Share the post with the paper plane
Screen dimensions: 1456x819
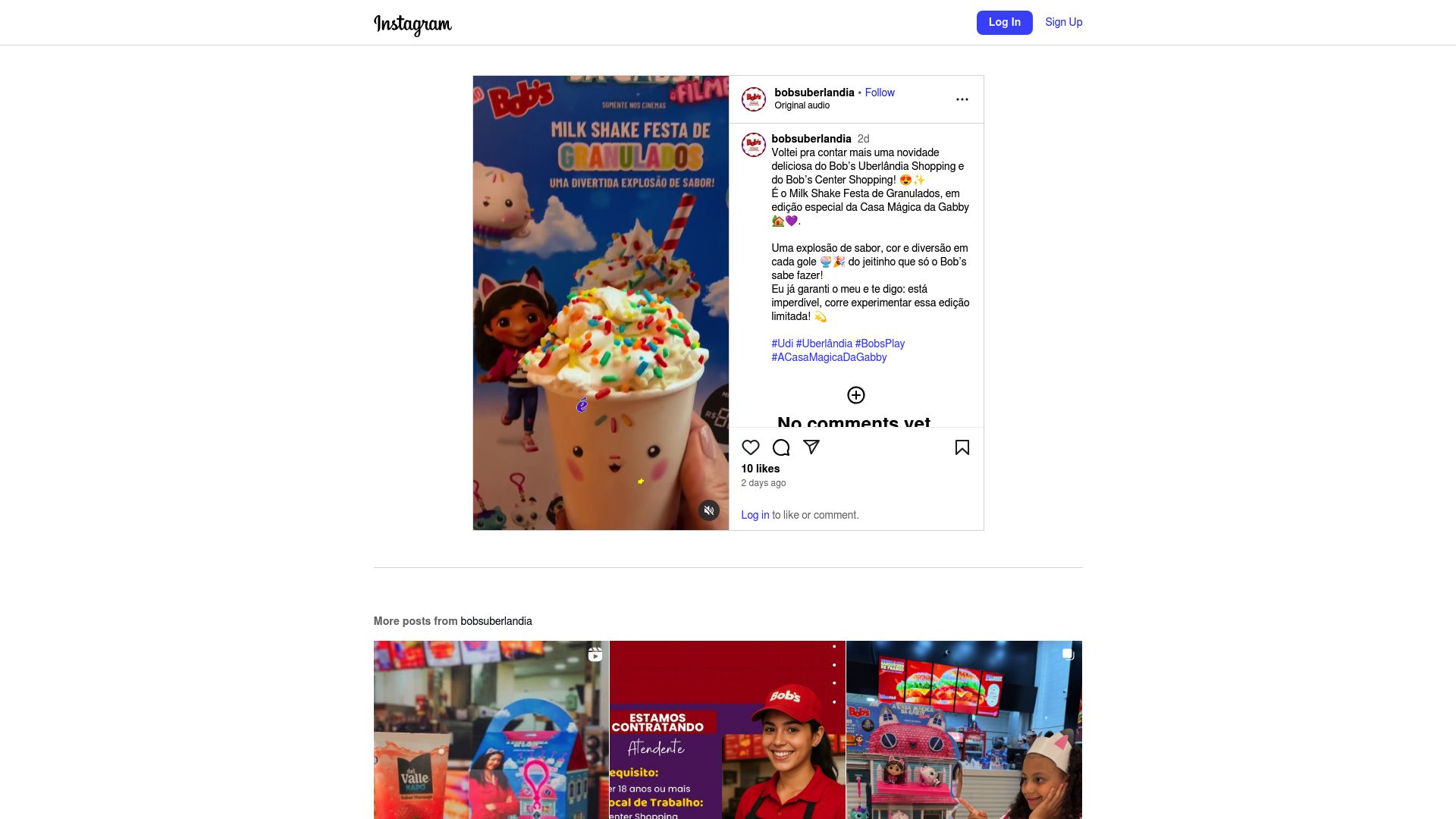click(811, 447)
